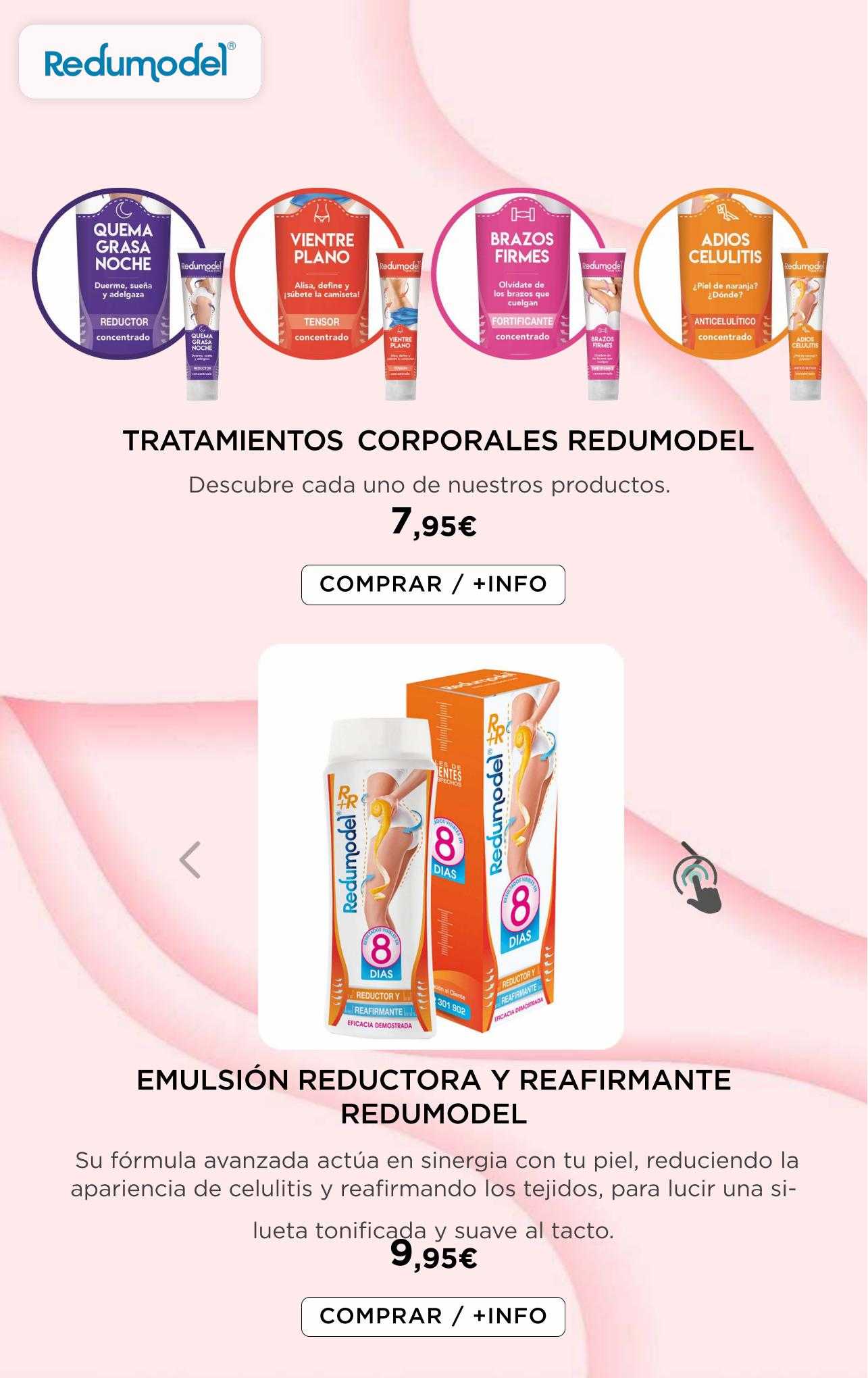Open the Emulsión Reductora product image
Viewport: 868px width, 1378px height.
[x=440, y=846]
